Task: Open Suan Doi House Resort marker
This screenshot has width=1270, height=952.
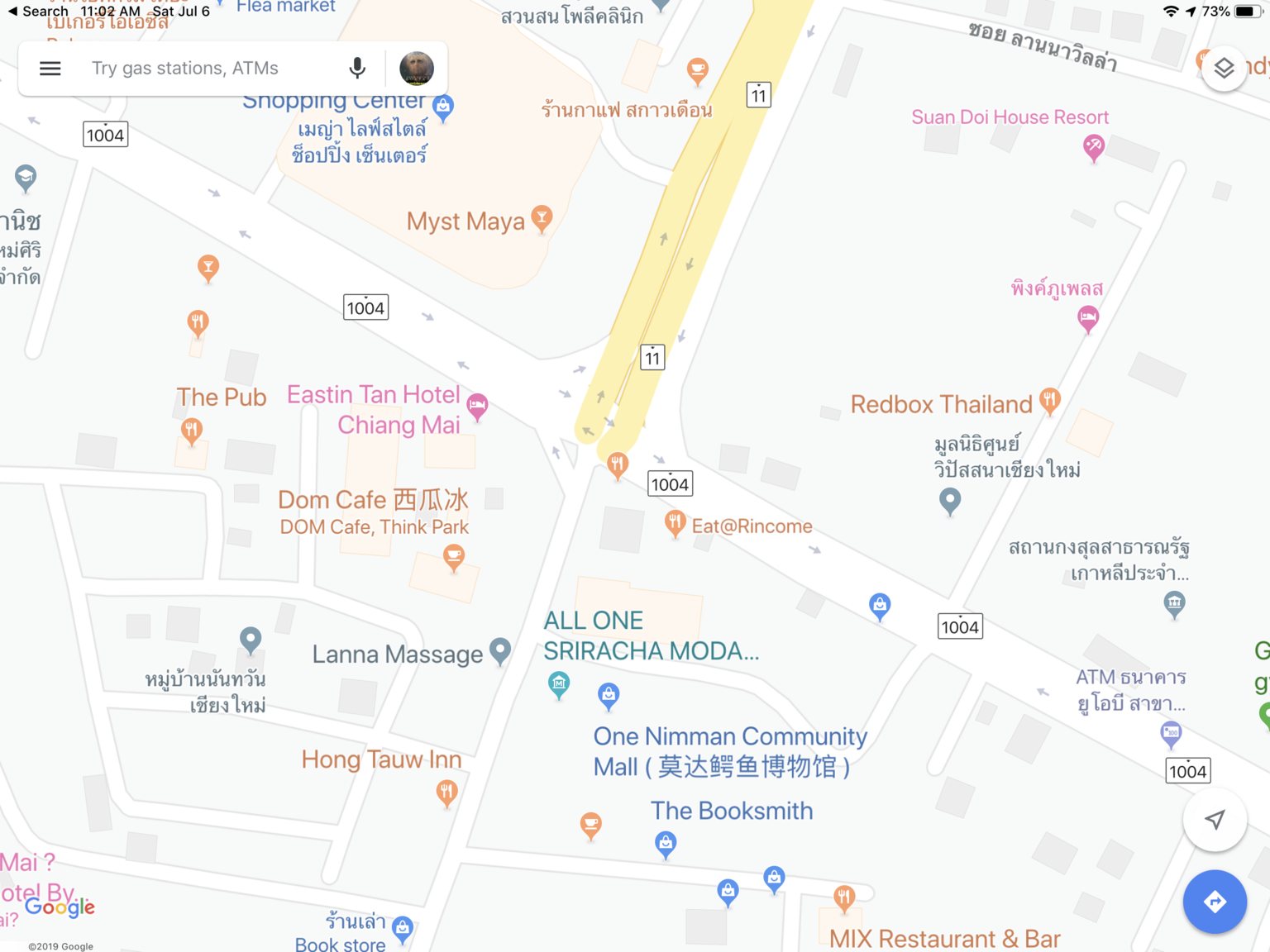Action: [x=1093, y=147]
